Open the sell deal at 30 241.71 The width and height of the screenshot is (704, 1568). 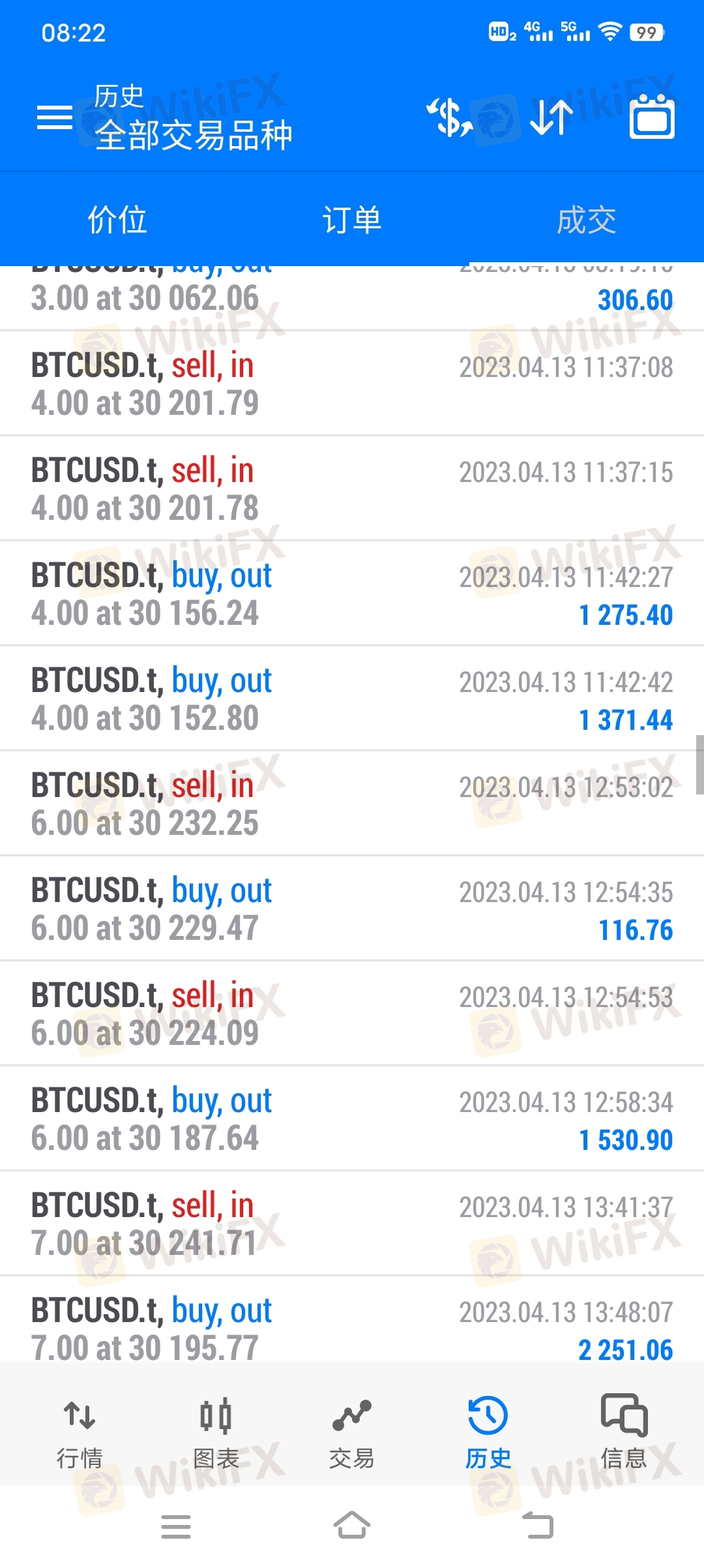pos(352,1224)
